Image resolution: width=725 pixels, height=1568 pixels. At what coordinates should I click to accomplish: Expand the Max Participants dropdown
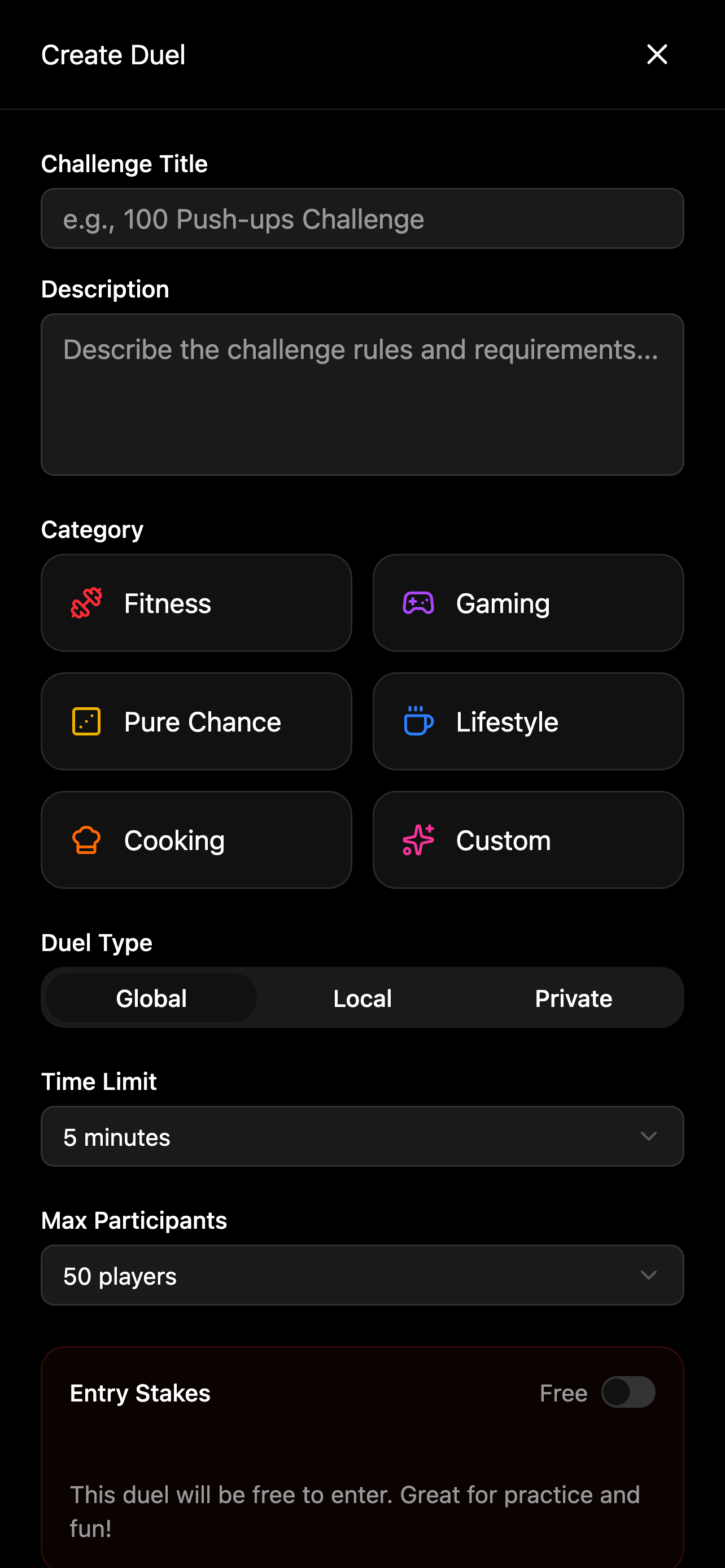pyautogui.click(x=362, y=1275)
